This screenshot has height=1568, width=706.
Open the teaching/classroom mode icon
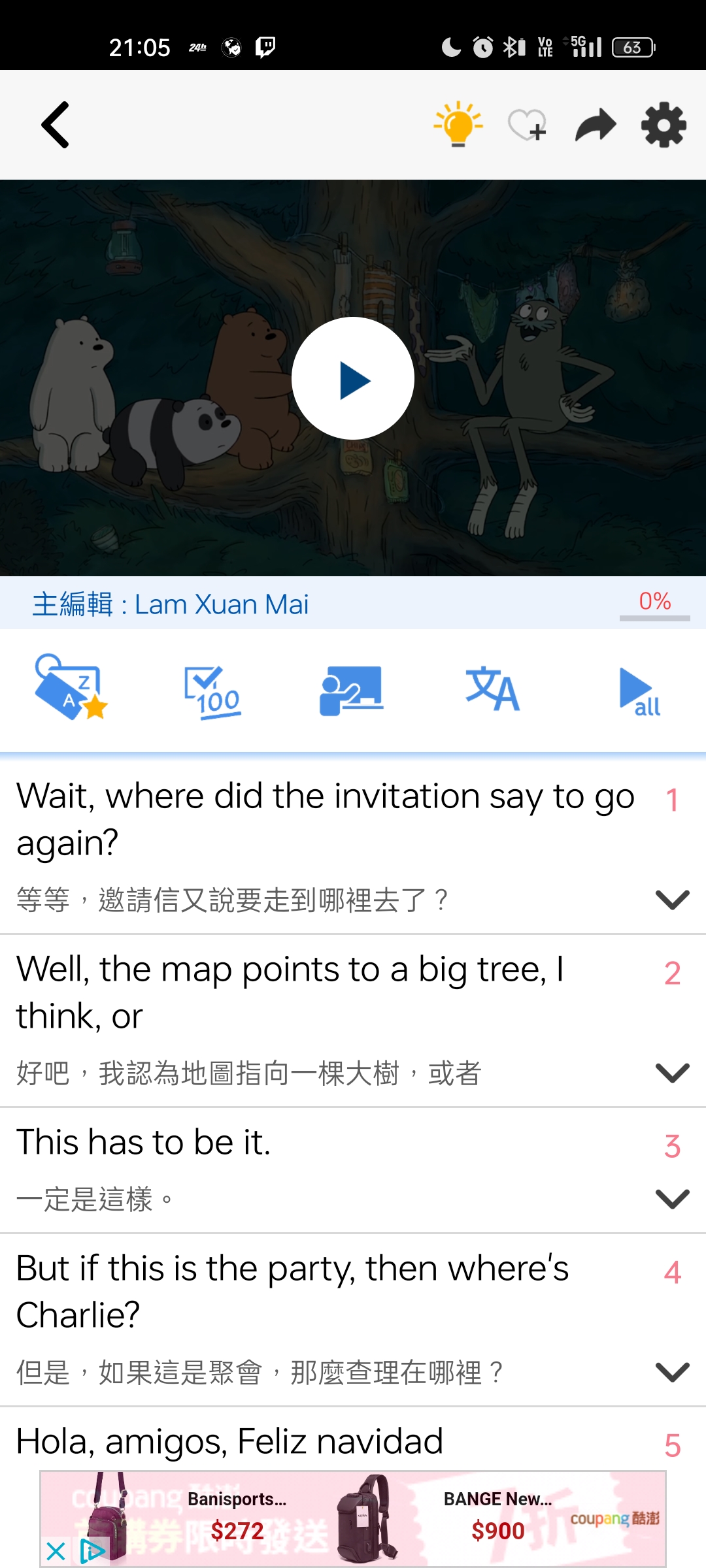(352, 691)
